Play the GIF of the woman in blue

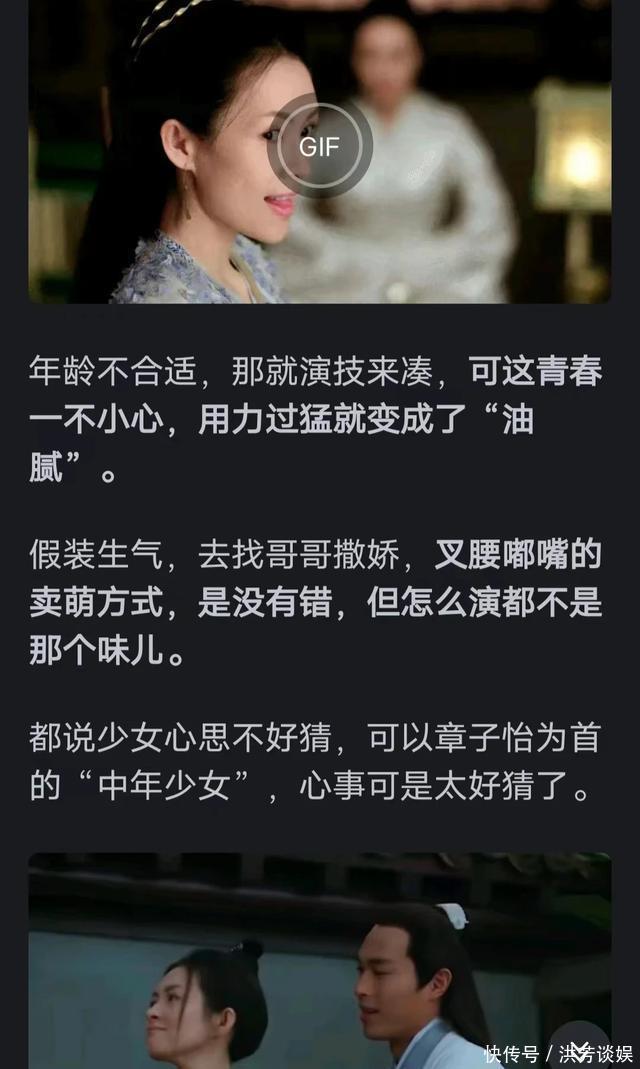pyautogui.click(x=320, y=147)
